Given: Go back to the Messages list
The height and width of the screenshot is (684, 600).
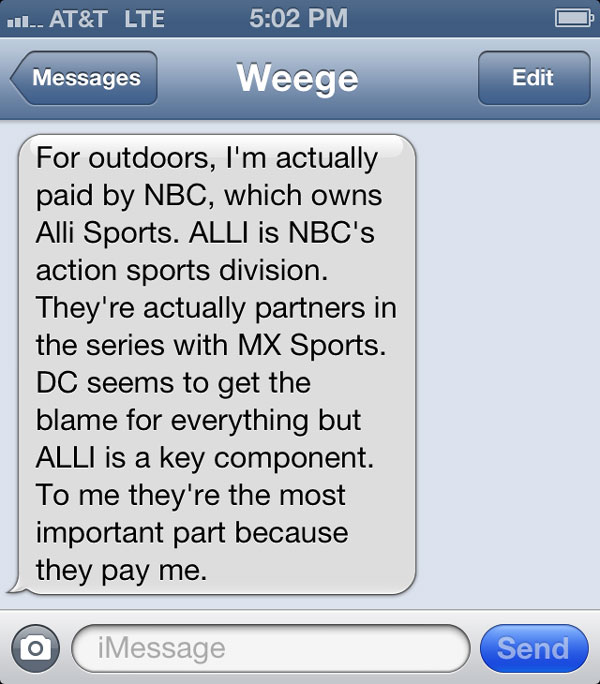Looking at the screenshot, I should [x=84, y=78].
